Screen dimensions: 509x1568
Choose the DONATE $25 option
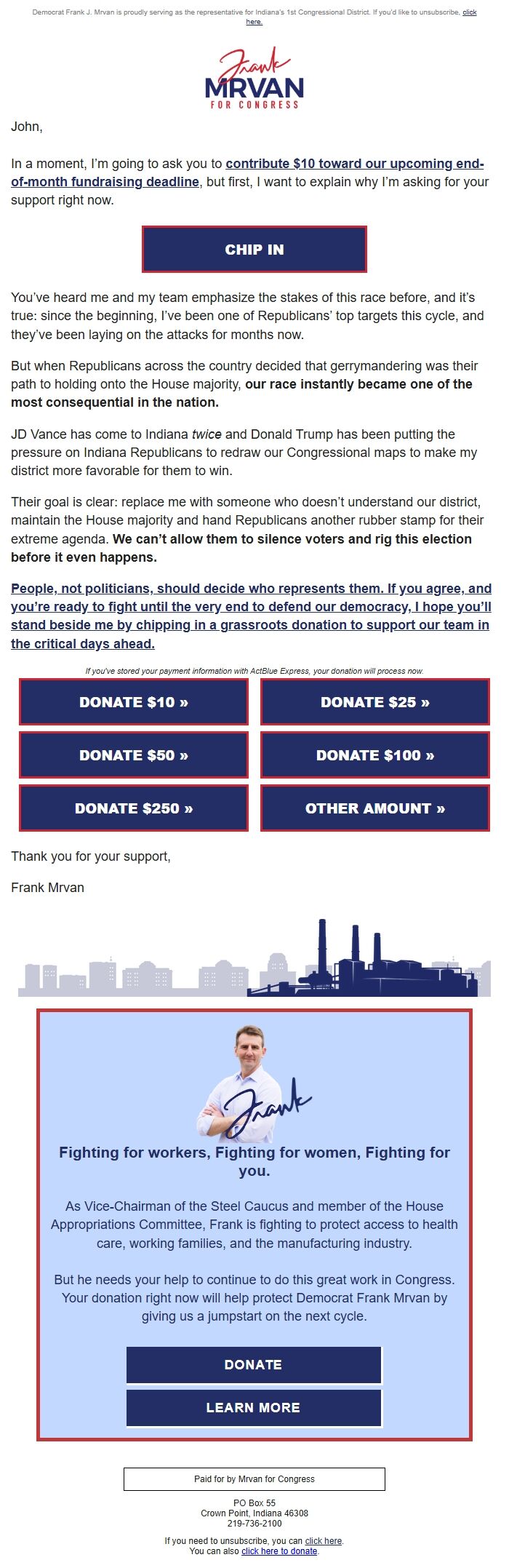(x=374, y=702)
